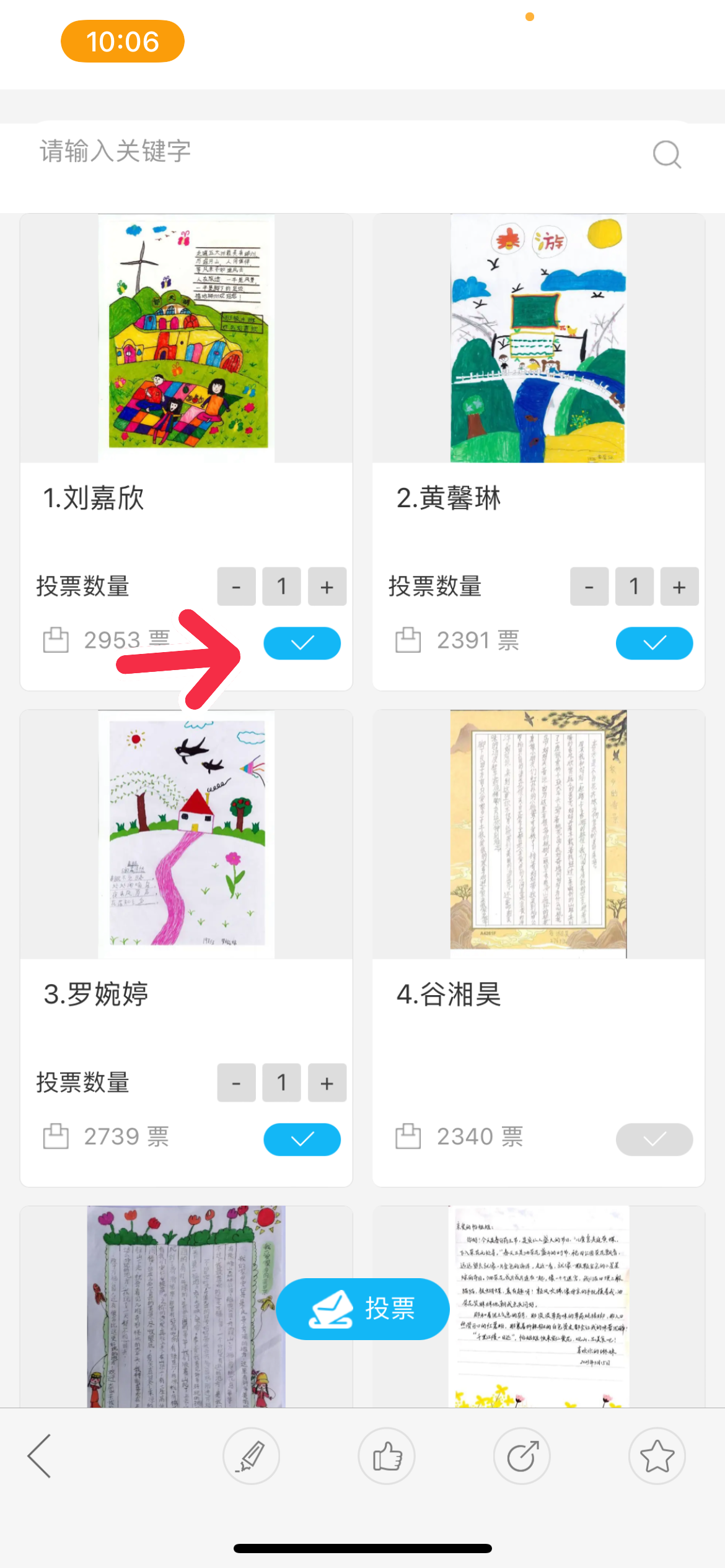Viewport: 725px width, 1568px height.
Task: Increase vote count for 罗婉婷
Action: pos(327,1083)
